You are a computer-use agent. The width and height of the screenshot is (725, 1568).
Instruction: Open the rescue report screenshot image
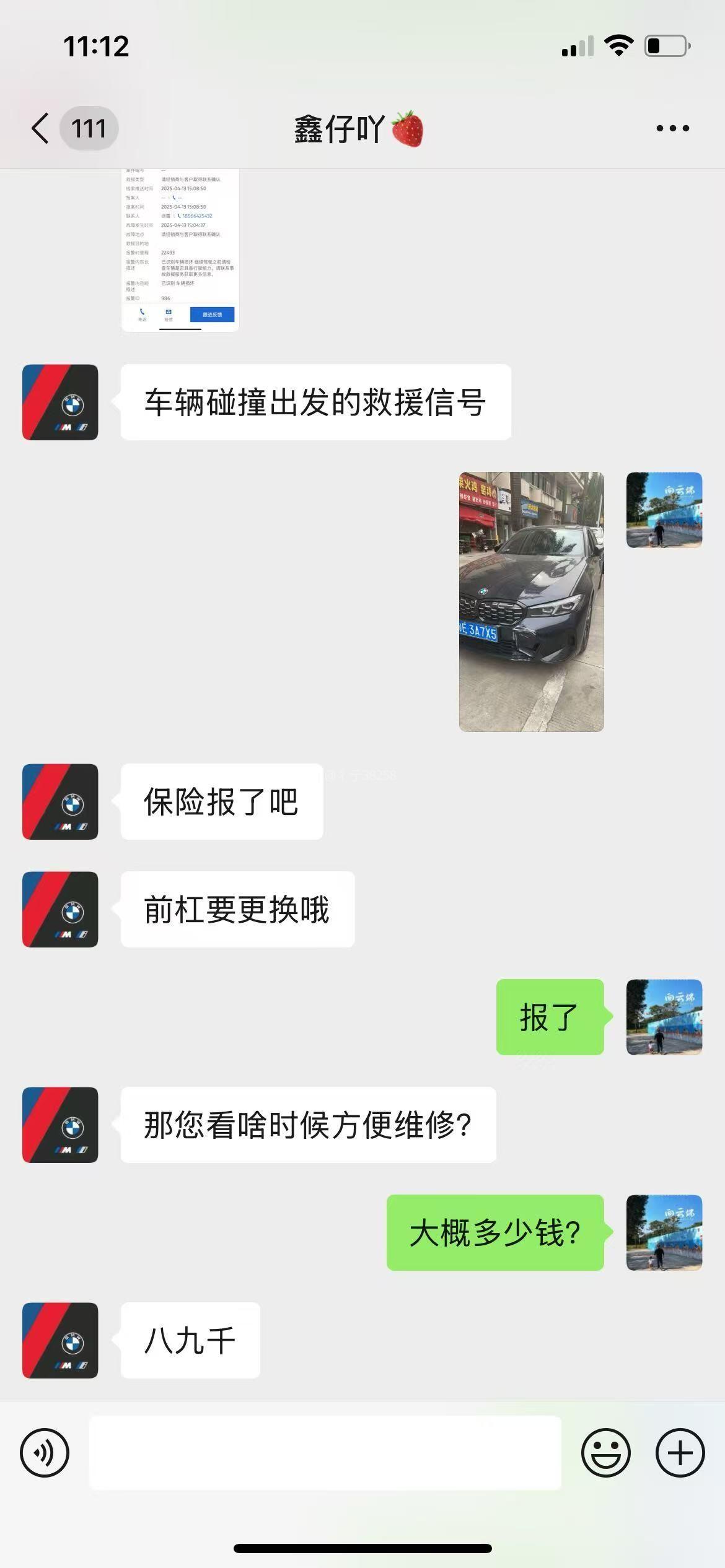click(180, 251)
